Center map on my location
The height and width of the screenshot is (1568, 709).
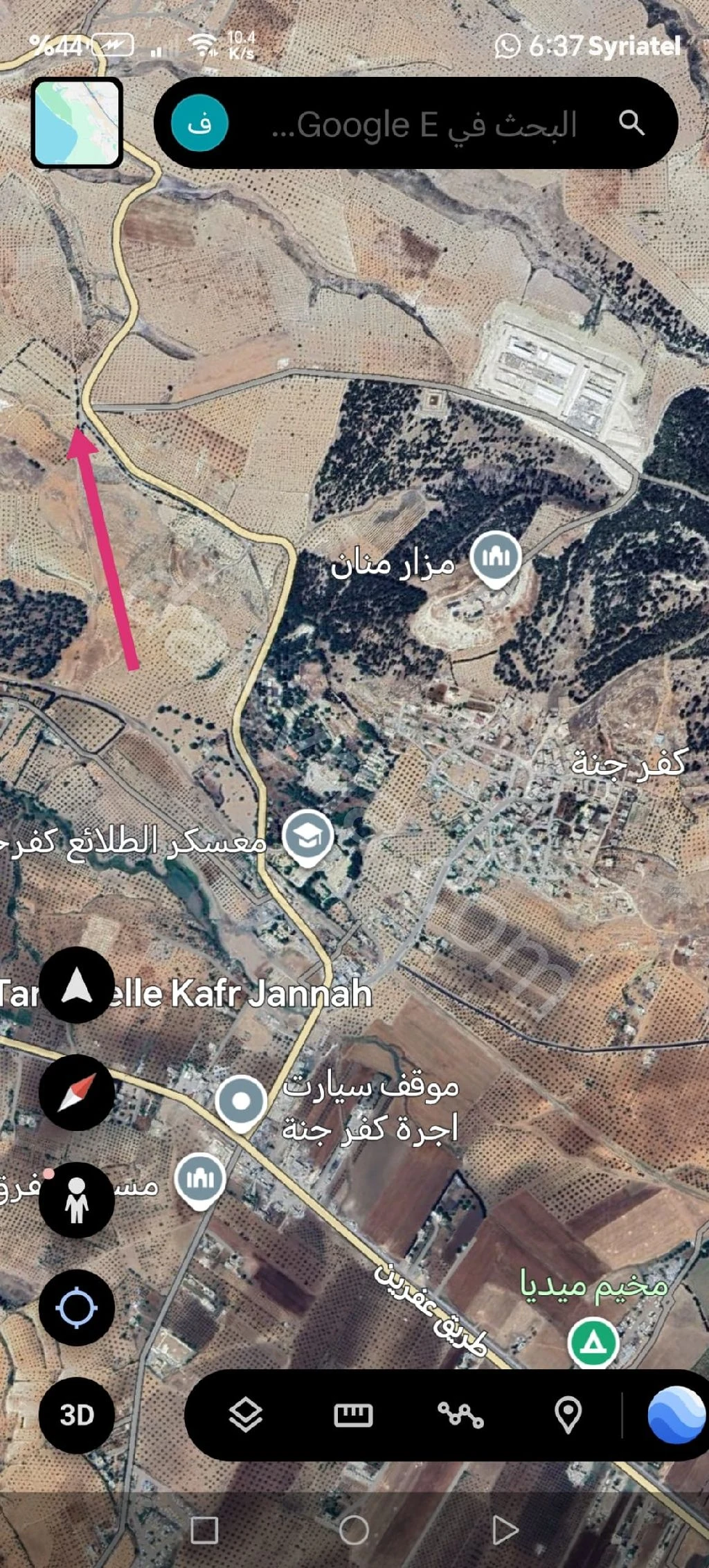[77, 1308]
